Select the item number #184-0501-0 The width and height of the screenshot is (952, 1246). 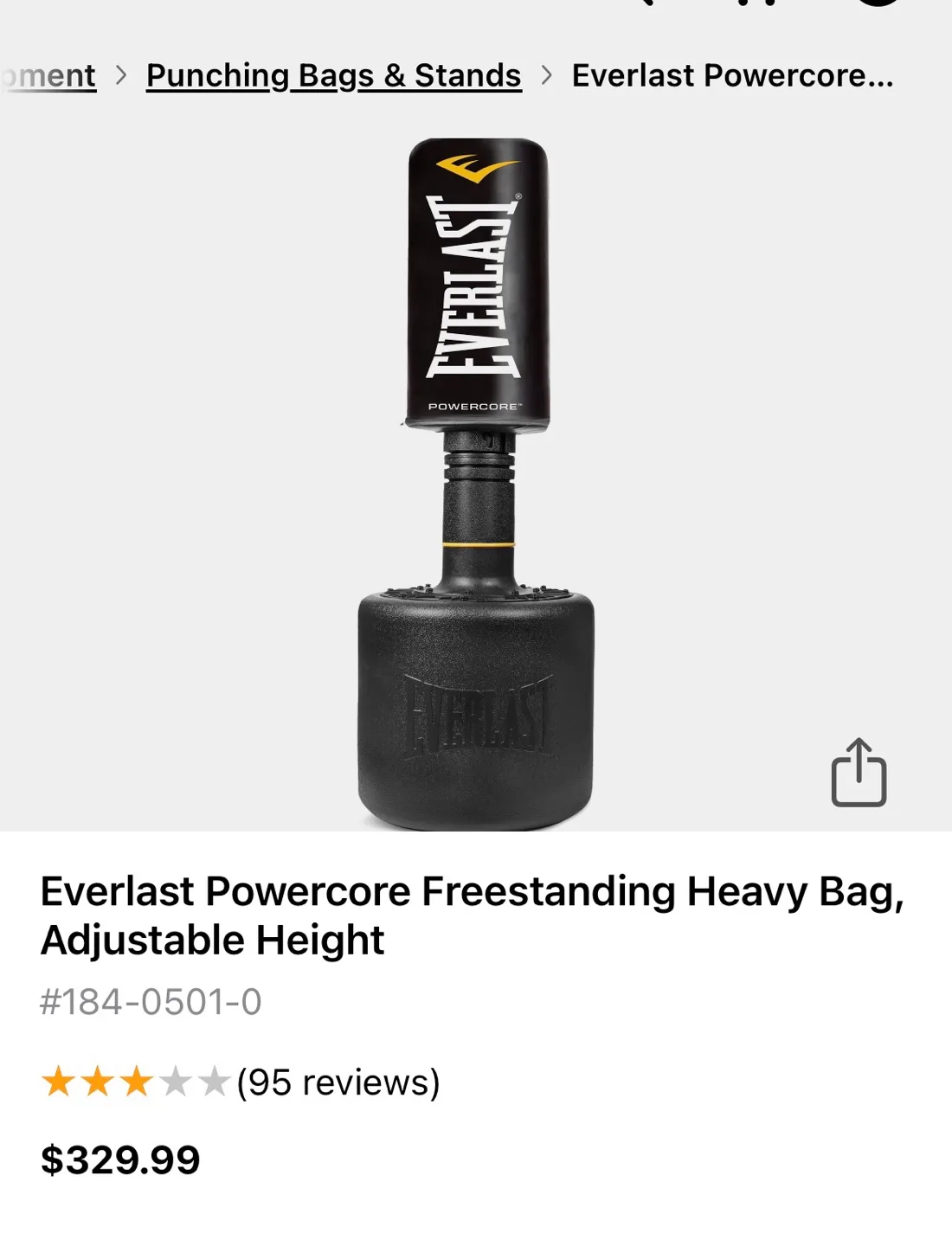[x=153, y=1002]
